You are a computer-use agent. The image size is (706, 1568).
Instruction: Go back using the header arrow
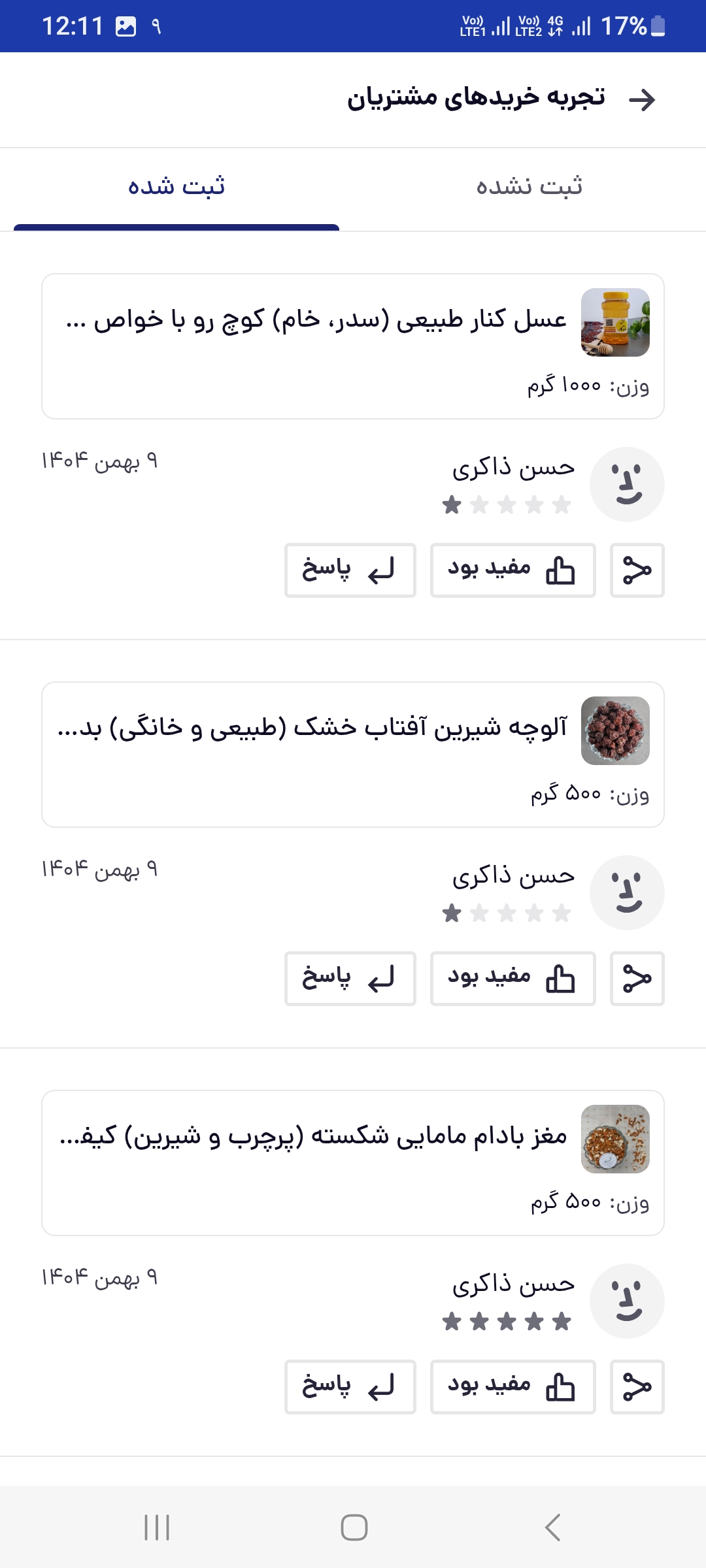(x=641, y=100)
